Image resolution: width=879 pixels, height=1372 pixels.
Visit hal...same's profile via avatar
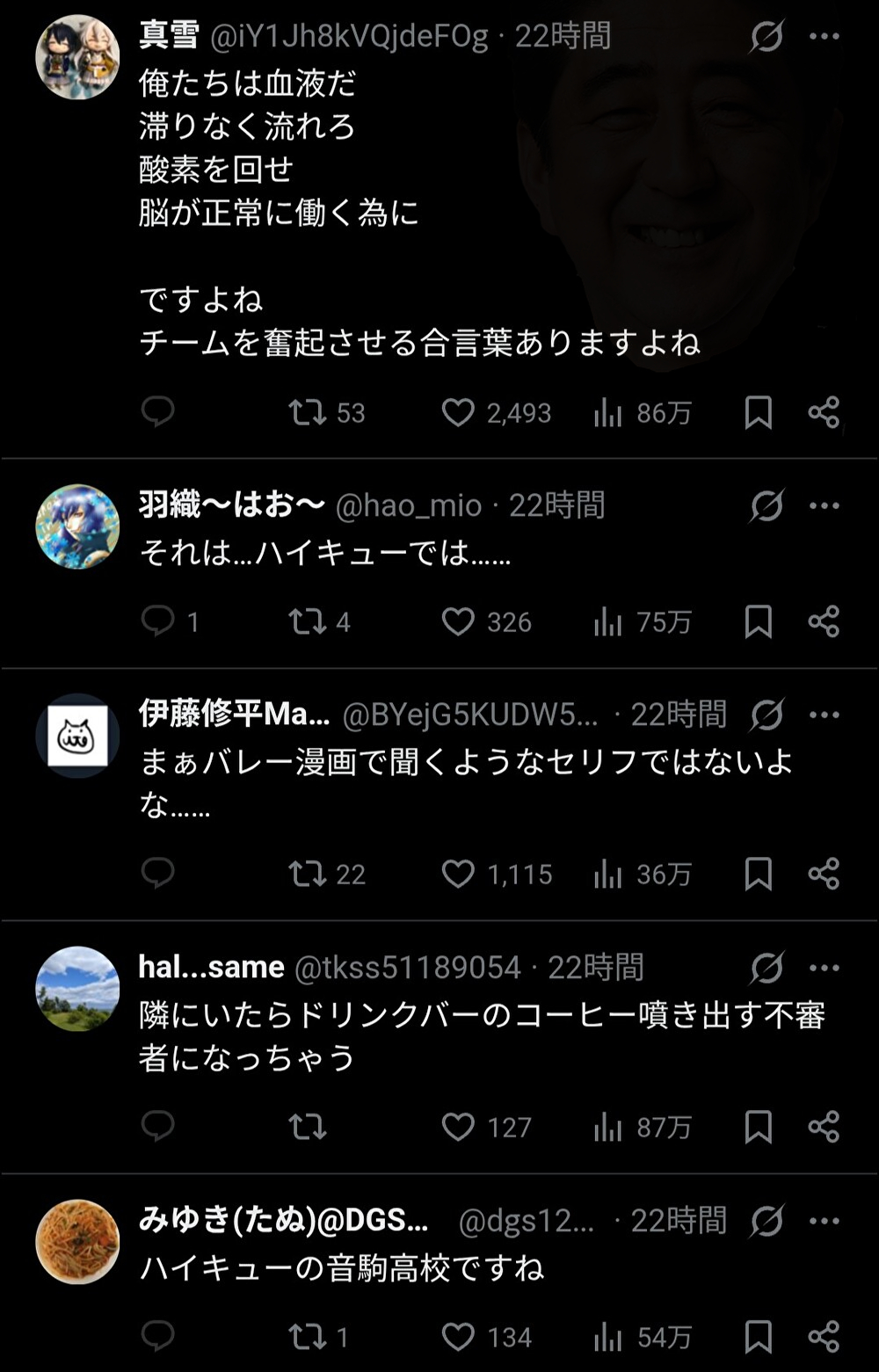pos(77,989)
